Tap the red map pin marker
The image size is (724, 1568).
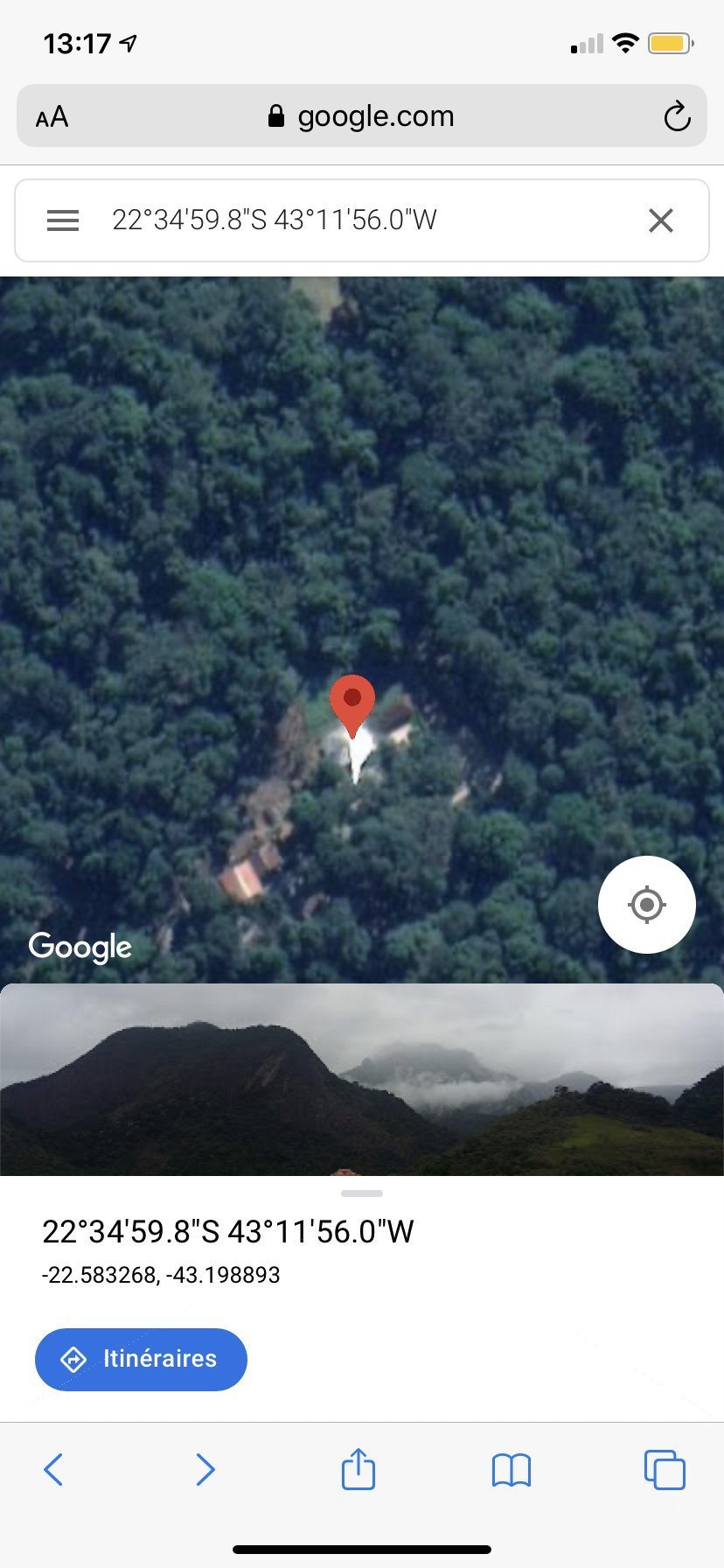(x=352, y=705)
